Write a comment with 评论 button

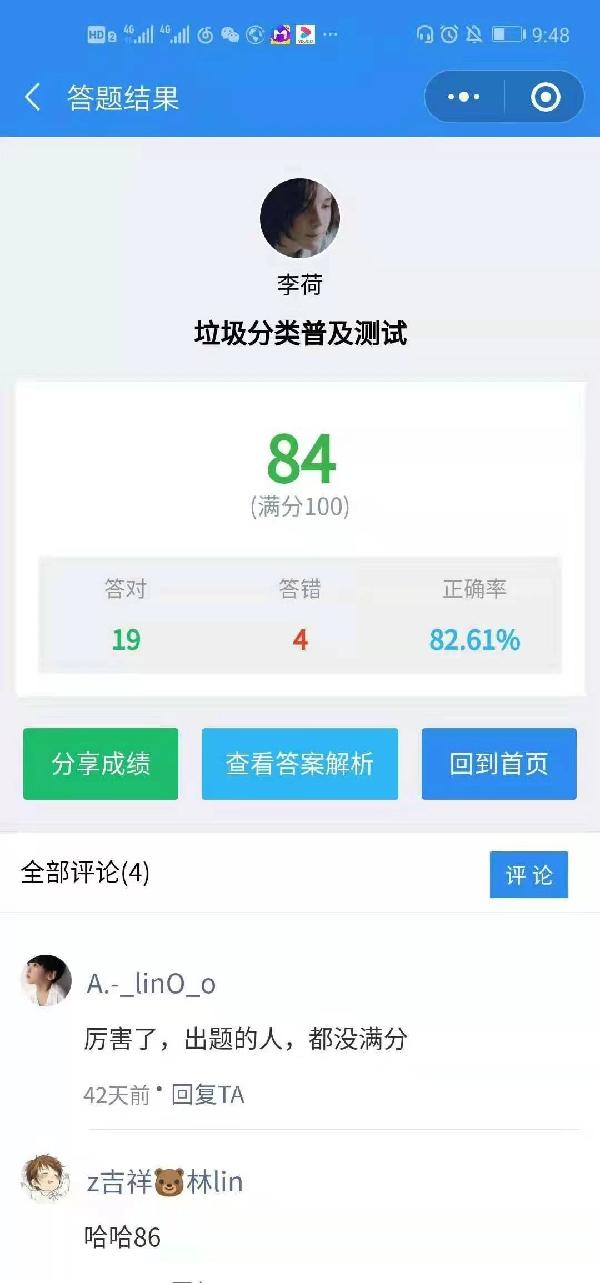point(528,875)
